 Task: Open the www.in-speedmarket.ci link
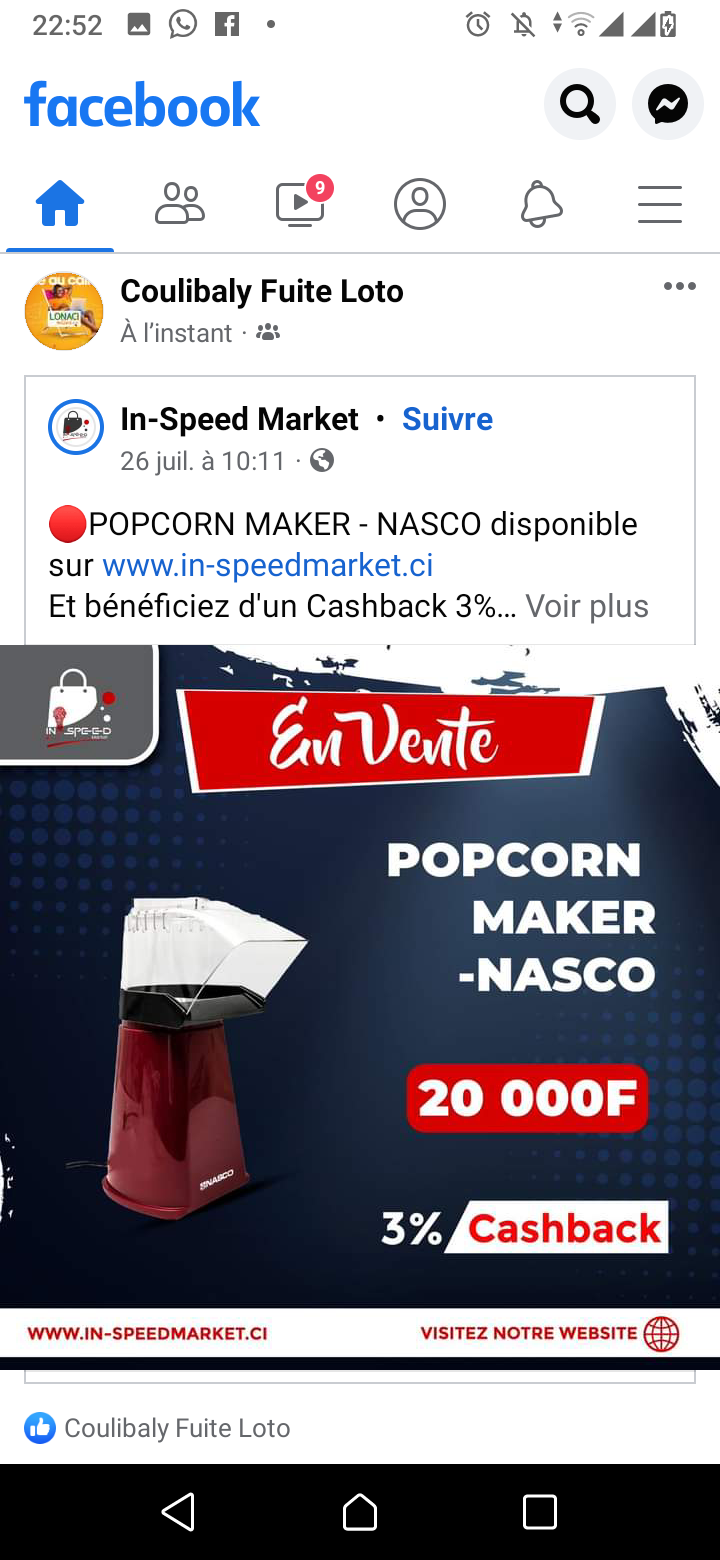pos(268,565)
